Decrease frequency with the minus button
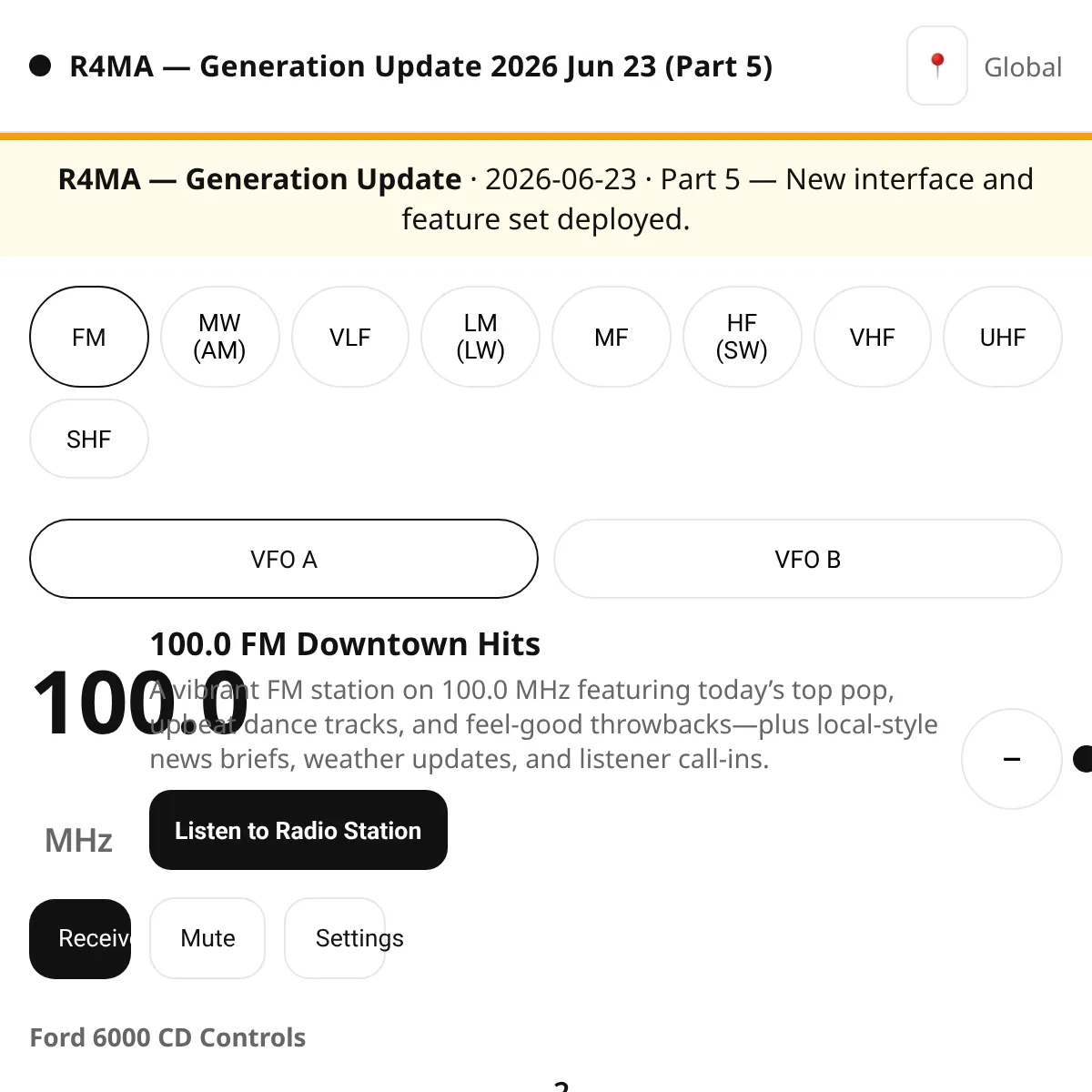This screenshot has height=1092, width=1092. tap(1012, 759)
